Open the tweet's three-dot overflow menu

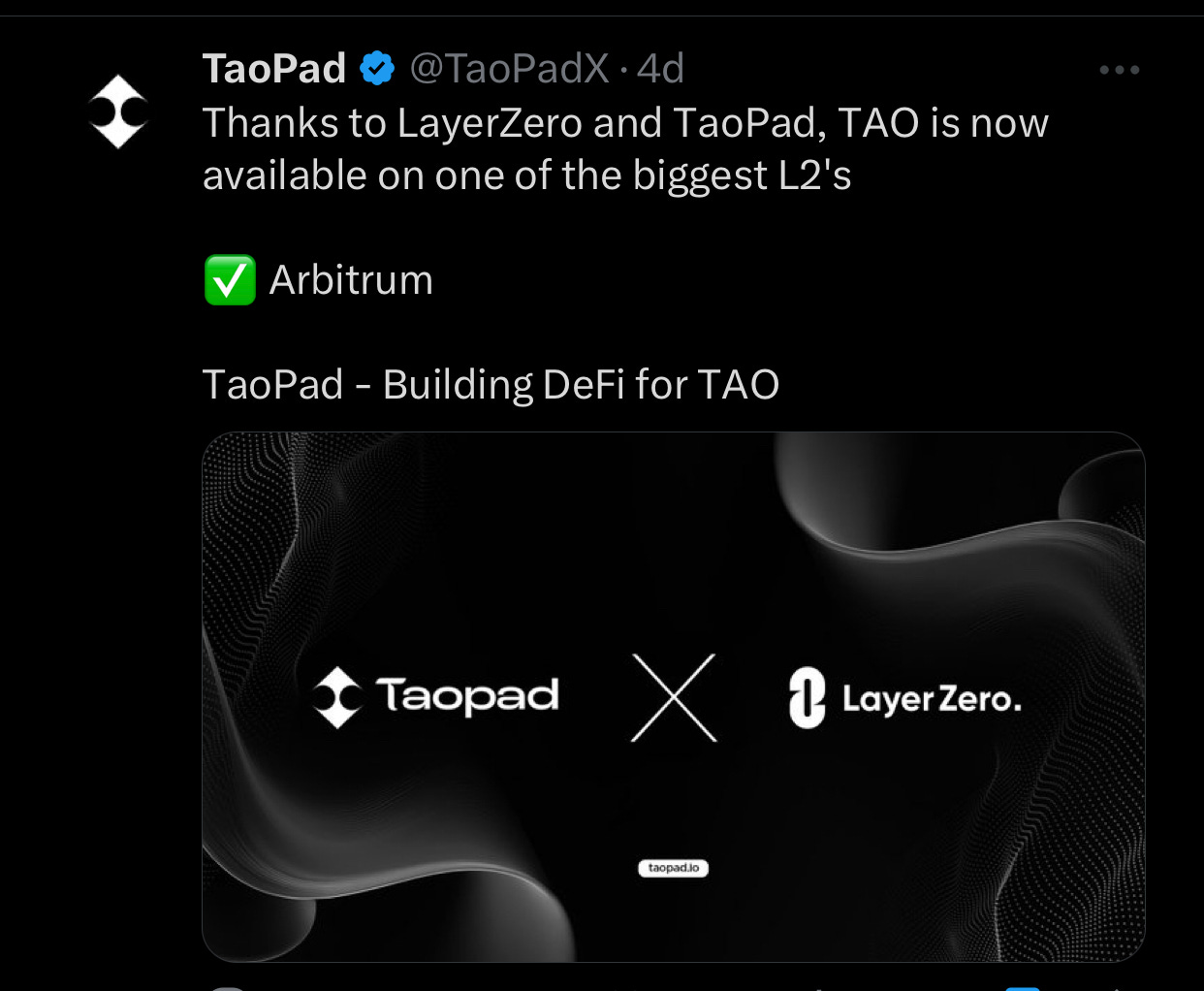tap(1119, 70)
